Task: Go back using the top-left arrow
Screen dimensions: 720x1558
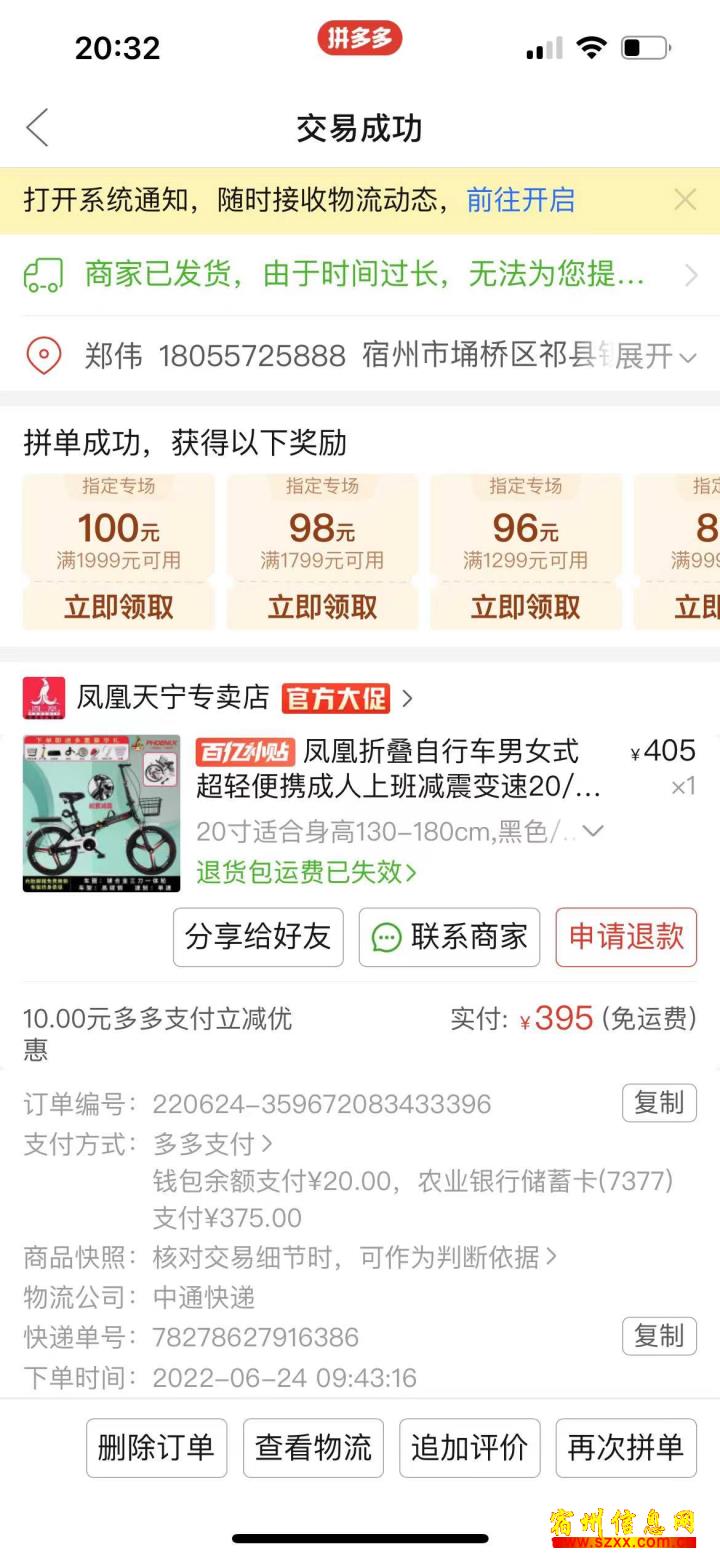Action: (37, 128)
